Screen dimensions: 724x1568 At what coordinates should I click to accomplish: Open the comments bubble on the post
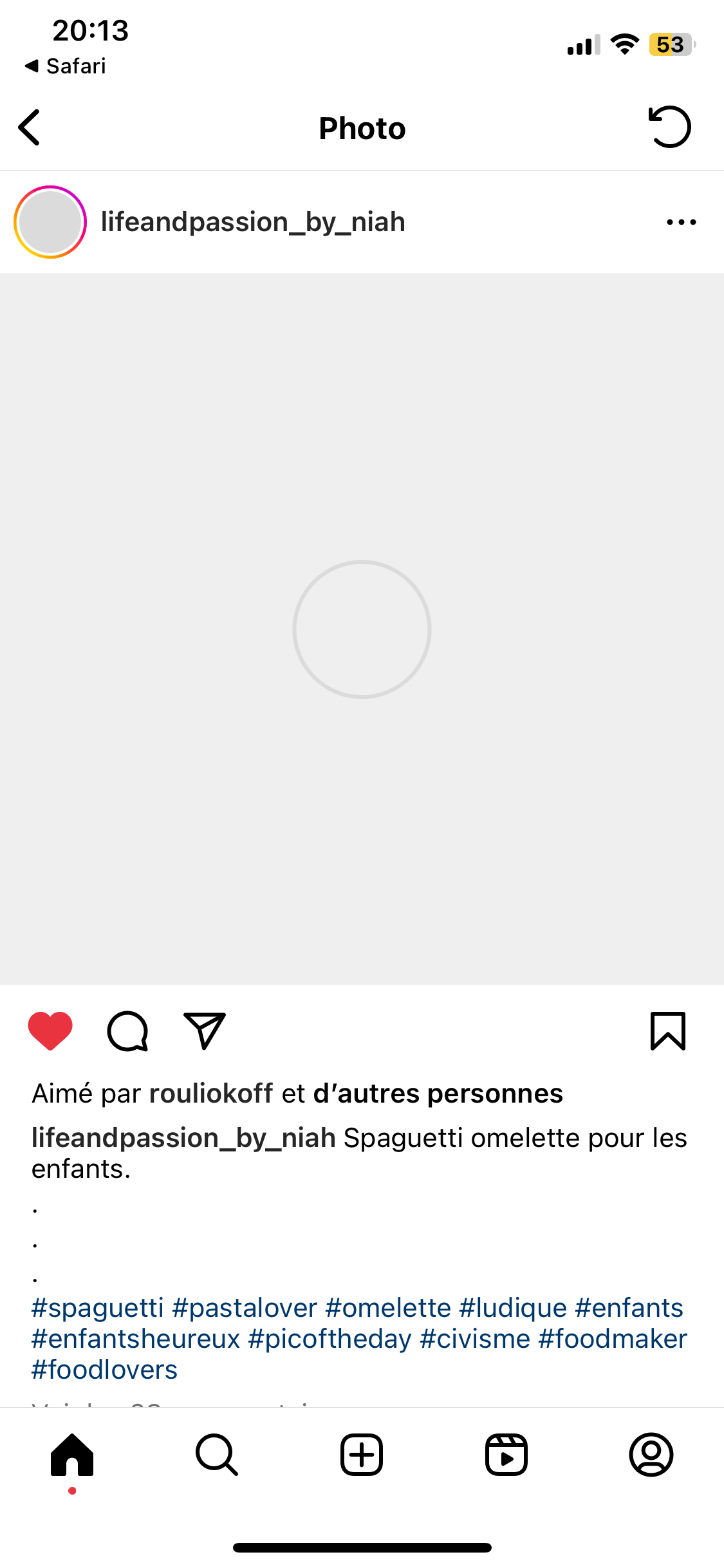point(127,1031)
